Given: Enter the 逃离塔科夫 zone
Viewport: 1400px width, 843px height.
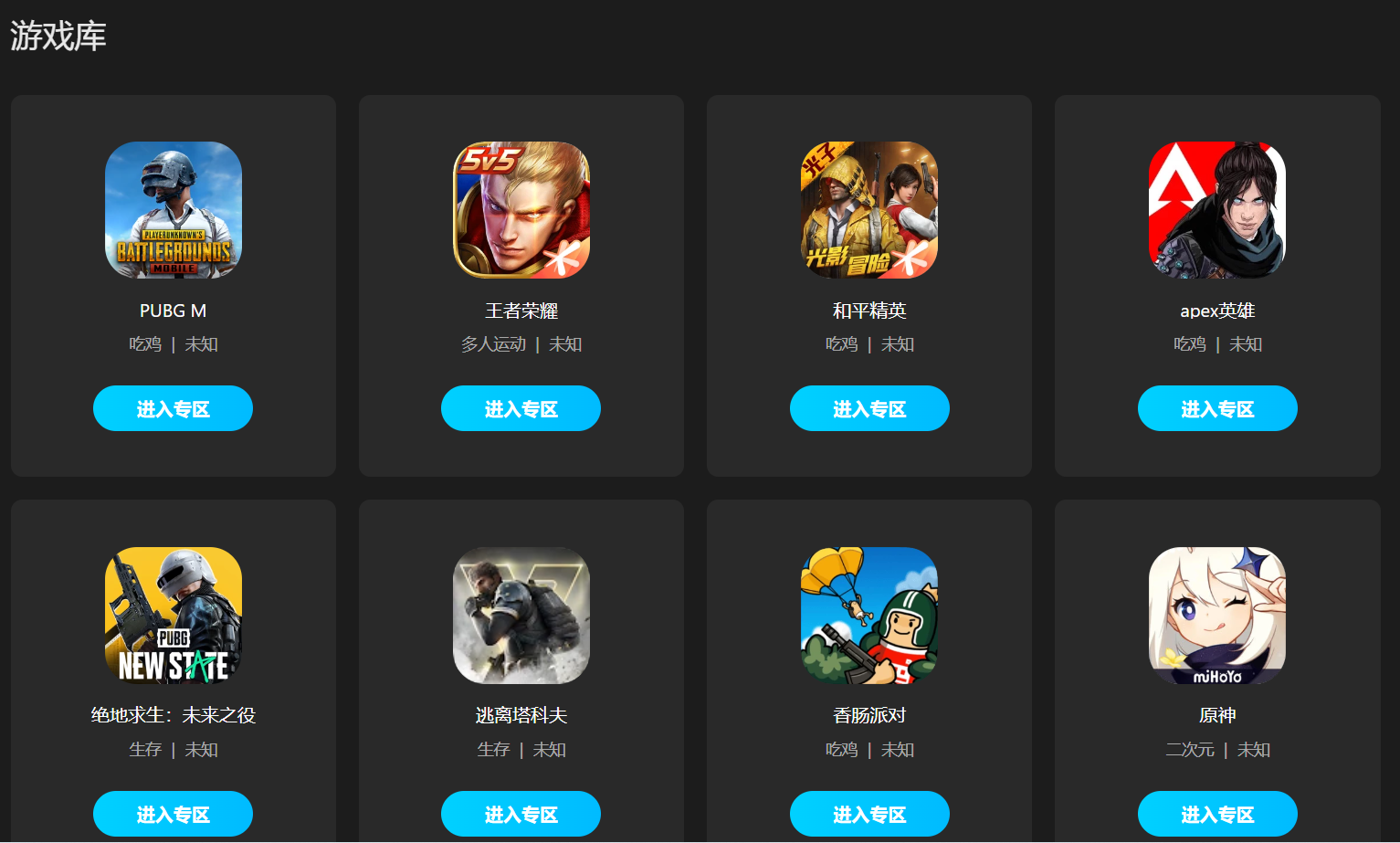Looking at the screenshot, I should (521, 814).
